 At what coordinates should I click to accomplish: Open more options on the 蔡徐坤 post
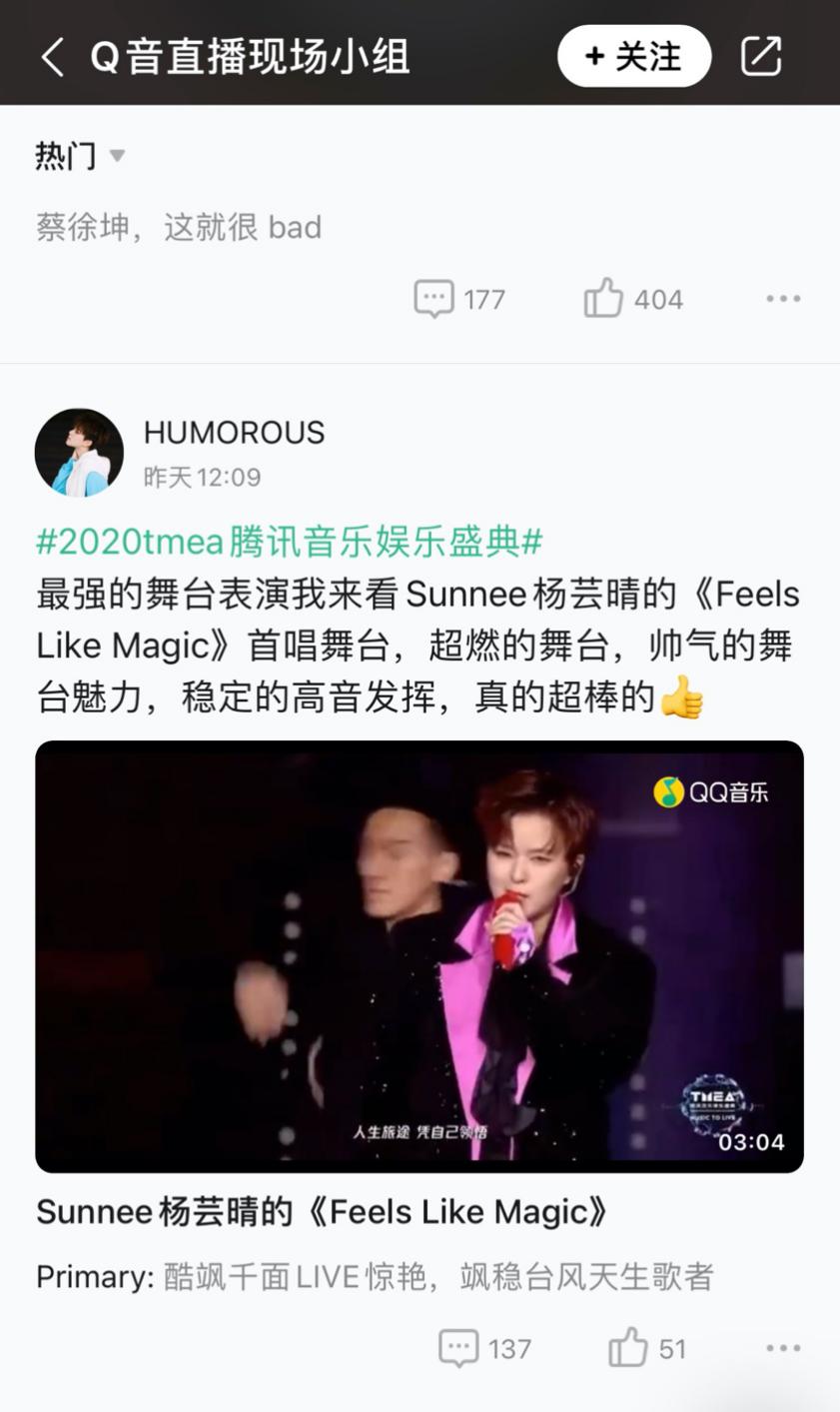click(784, 298)
